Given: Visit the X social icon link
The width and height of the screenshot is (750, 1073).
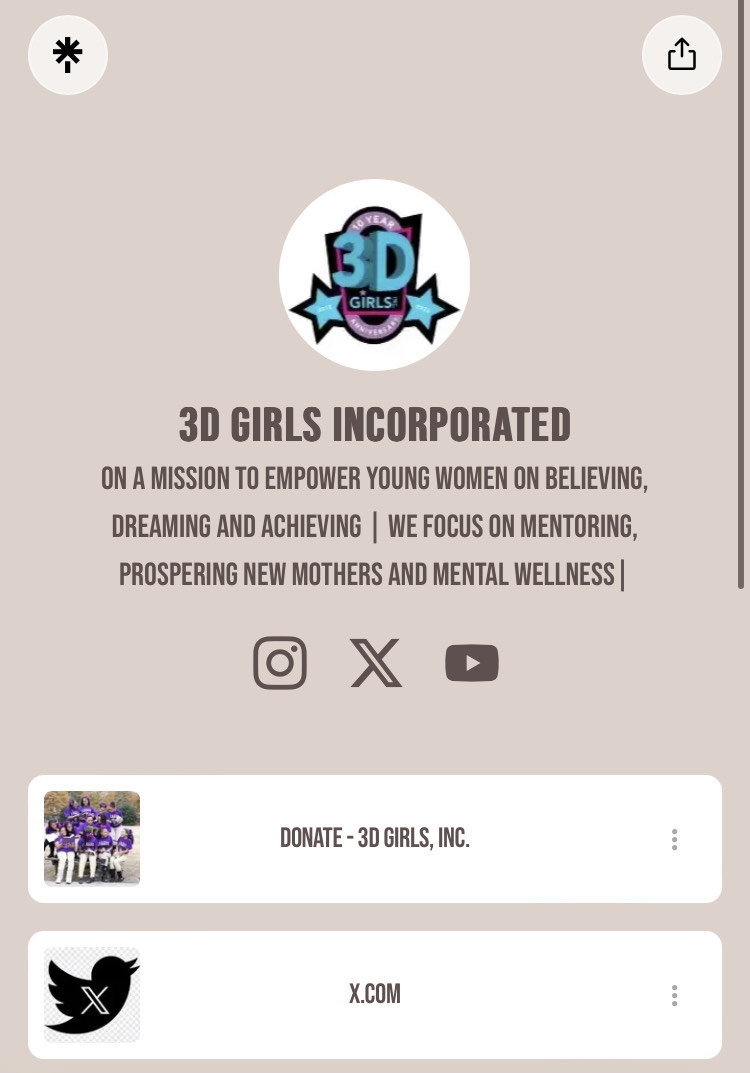Looking at the screenshot, I should pyautogui.click(x=376, y=663).
